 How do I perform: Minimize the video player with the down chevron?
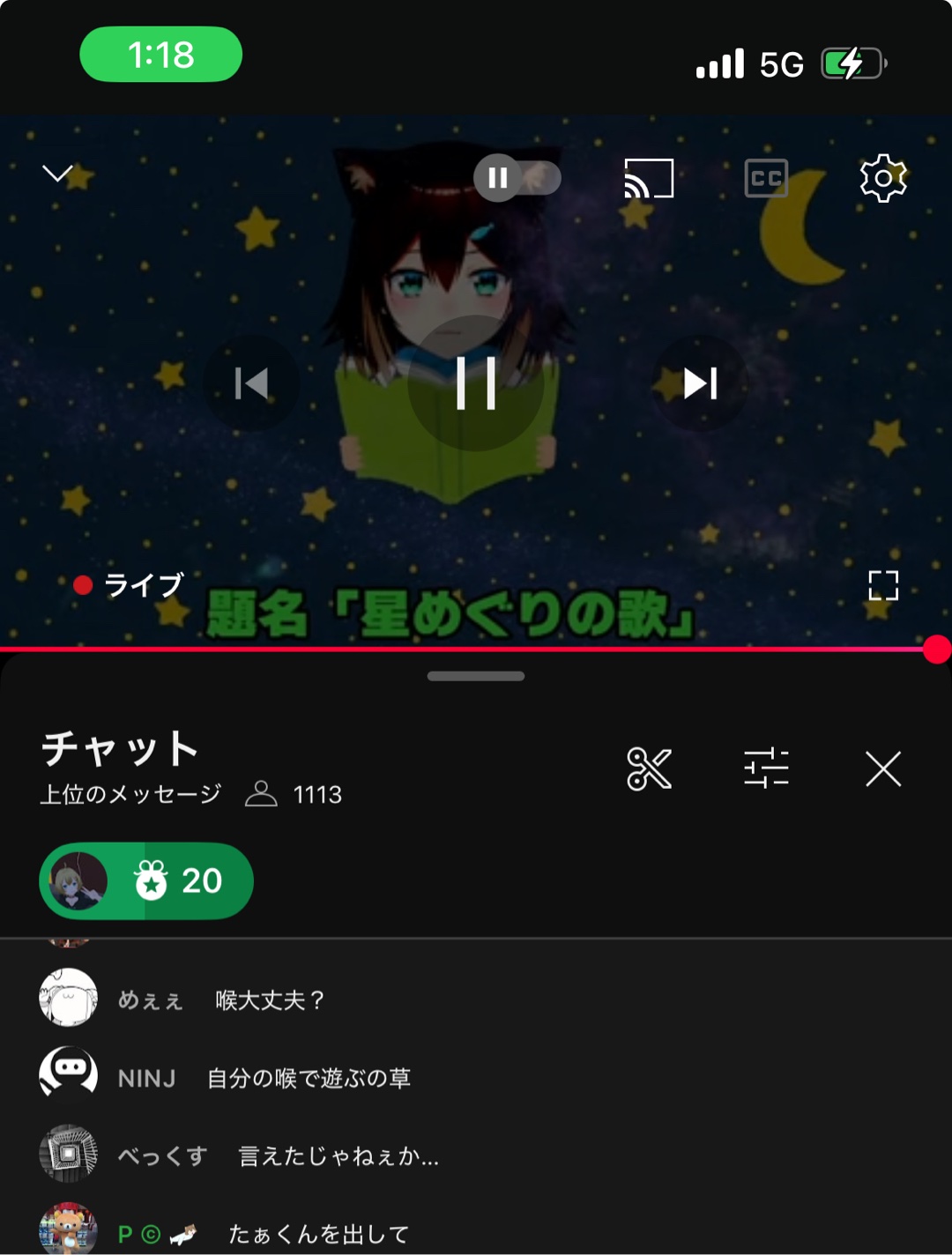click(58, 174)
